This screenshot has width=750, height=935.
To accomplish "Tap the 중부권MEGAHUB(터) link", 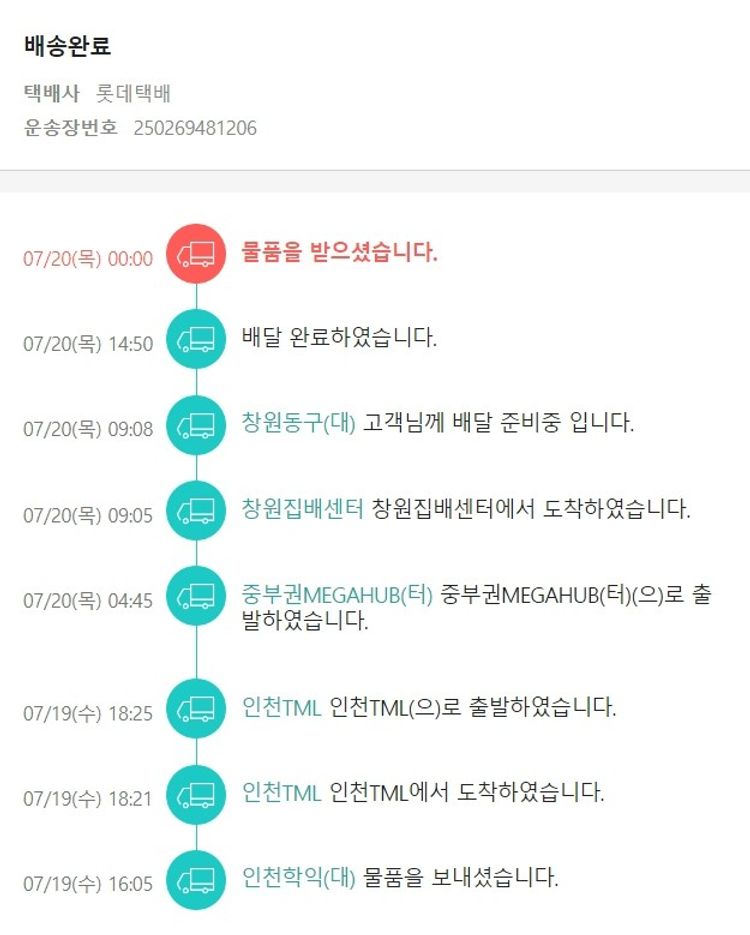I will [337, 595].
